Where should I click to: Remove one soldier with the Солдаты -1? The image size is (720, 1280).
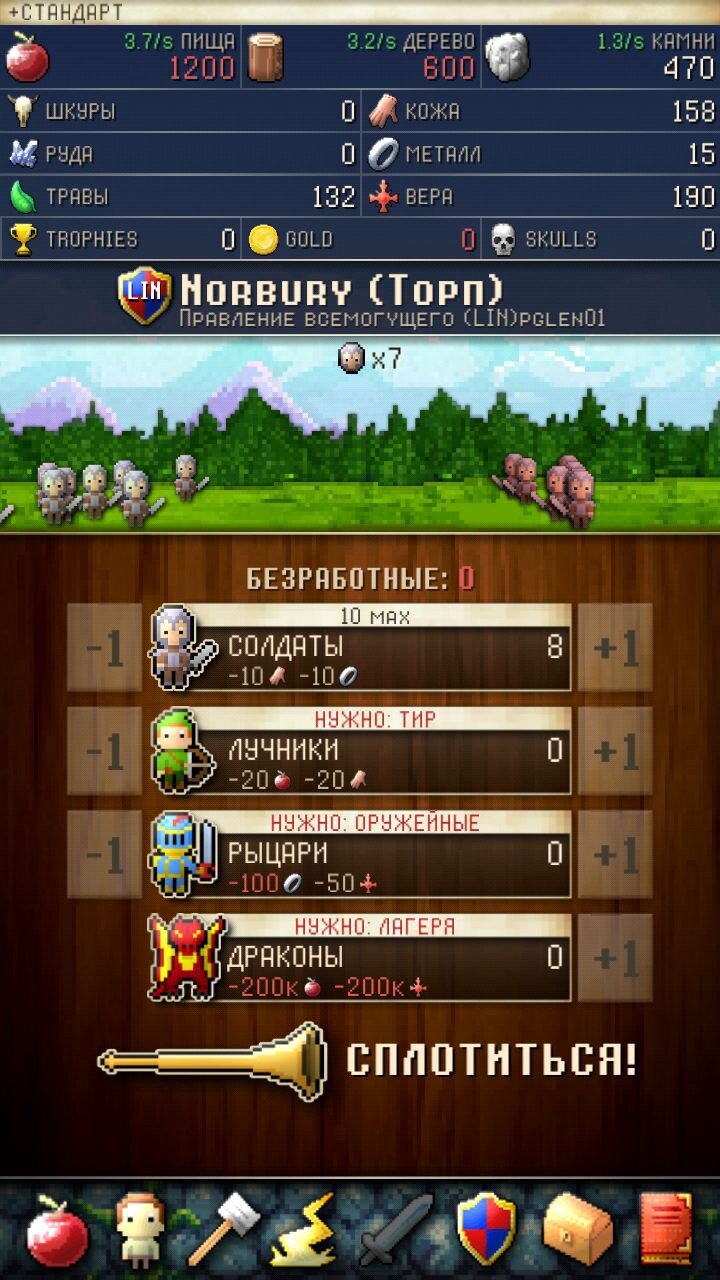click(104, 647)
